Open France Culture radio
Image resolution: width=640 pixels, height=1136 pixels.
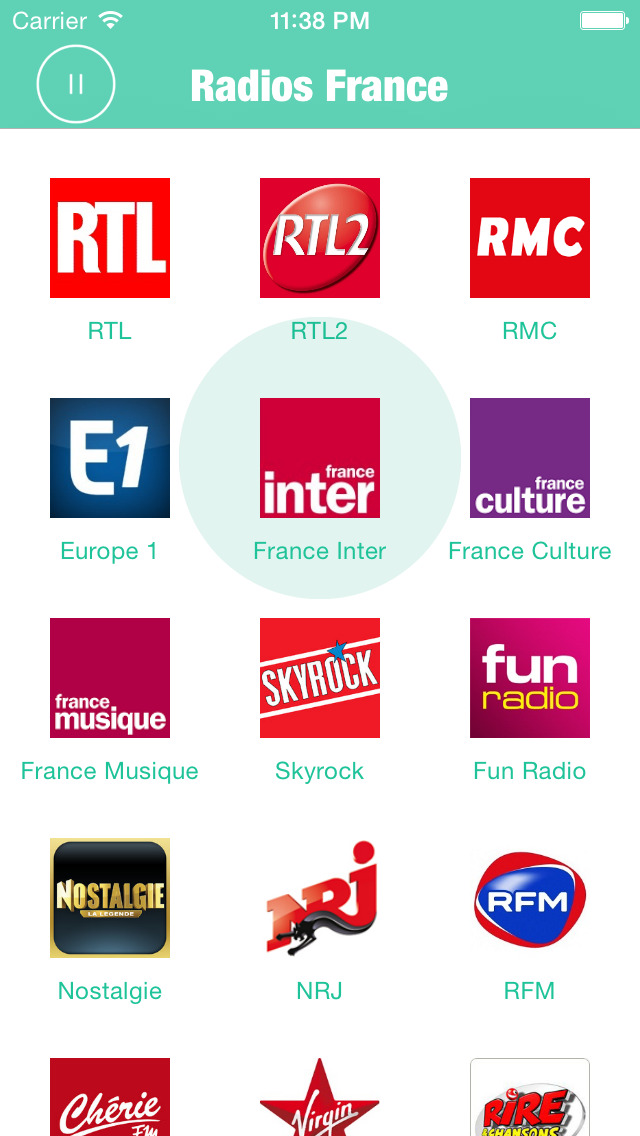(x=530, y=458)
